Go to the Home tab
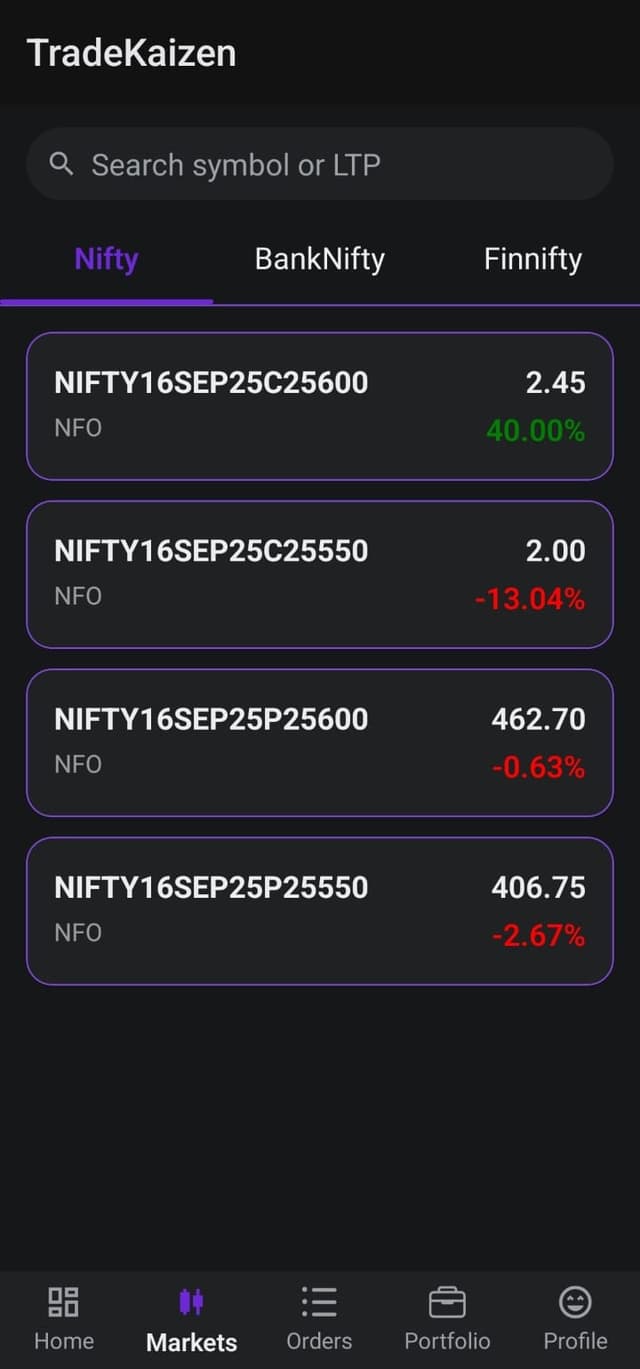Viewport: 640px width, 1369px height. [x=64, y=1319]
